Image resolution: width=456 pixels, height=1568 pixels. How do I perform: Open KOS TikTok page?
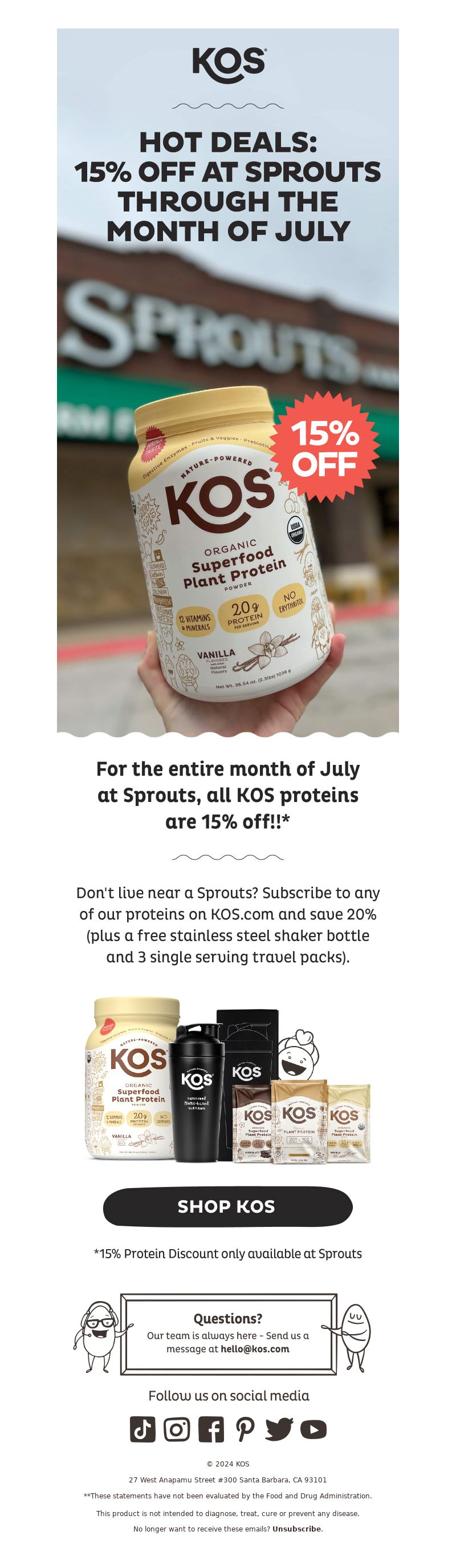click(x=142, y=1429)
